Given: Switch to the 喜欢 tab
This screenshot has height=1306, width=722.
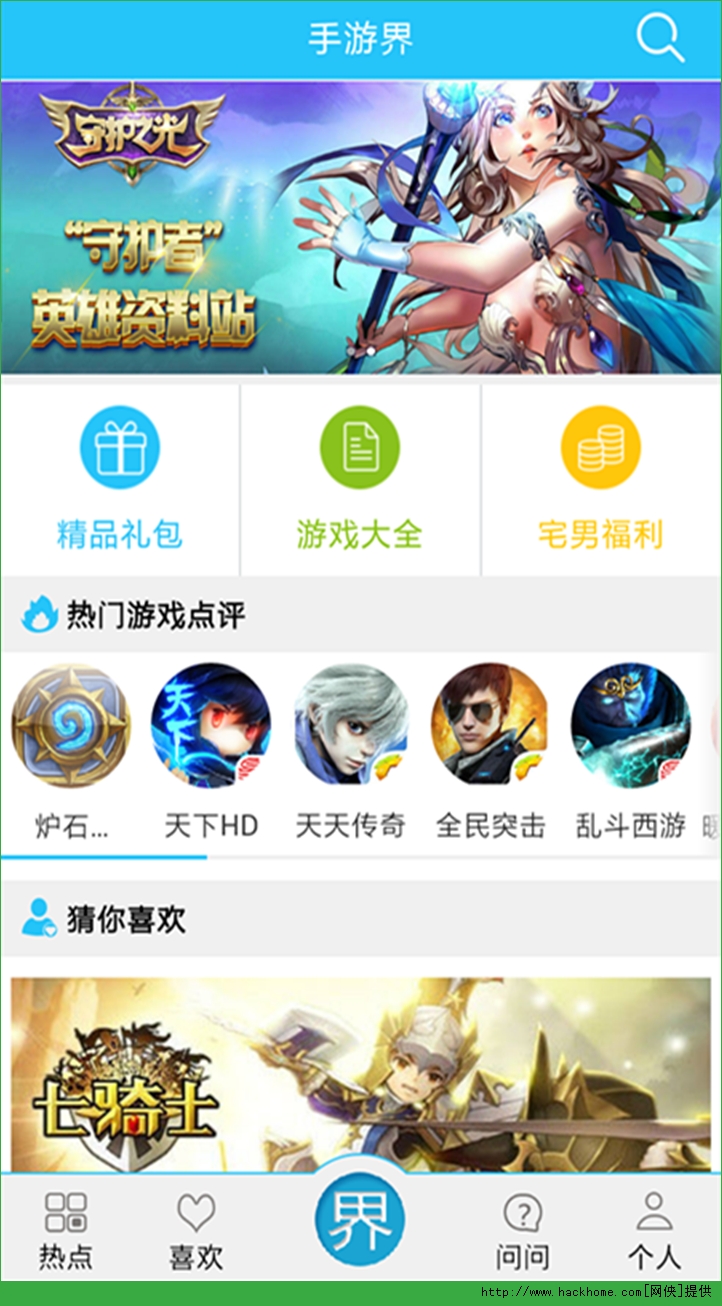Looking at the screenshot, I should (196, 1231).
